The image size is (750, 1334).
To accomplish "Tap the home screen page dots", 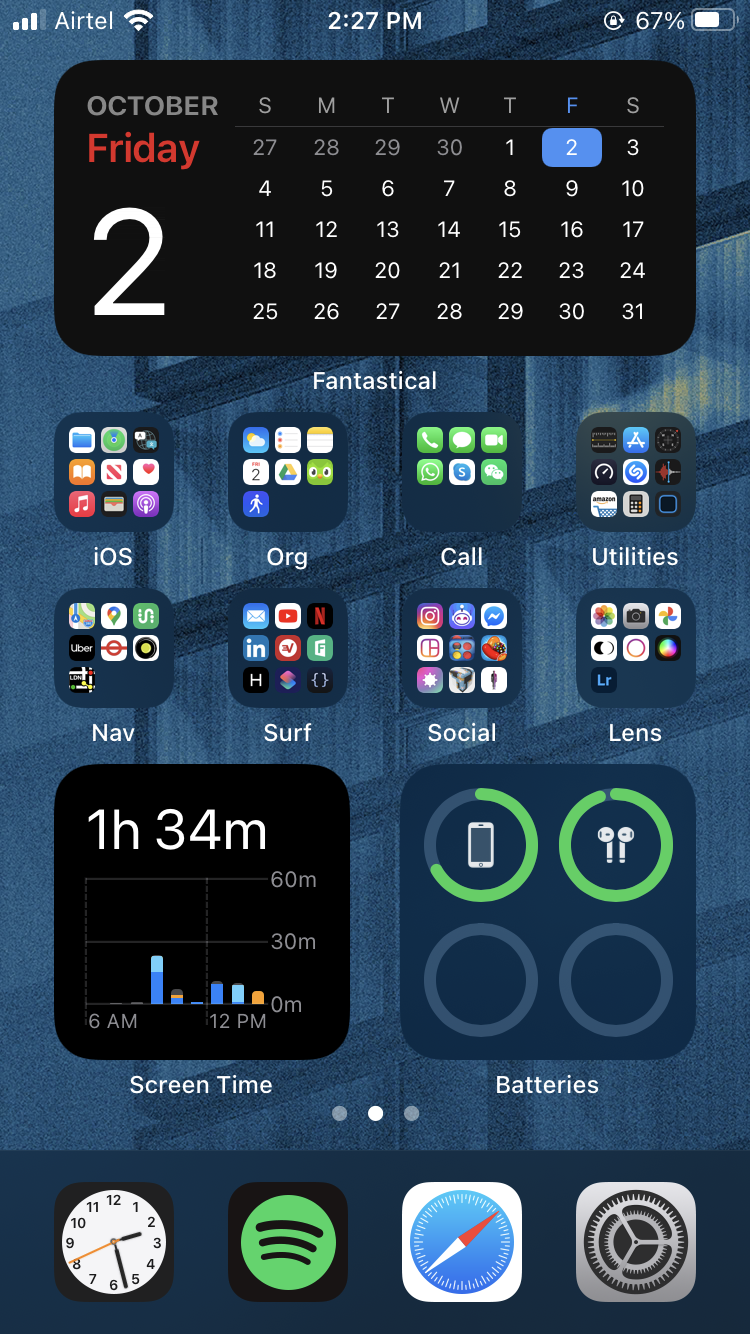I will pyautogui.click(x=375, y=1113).
